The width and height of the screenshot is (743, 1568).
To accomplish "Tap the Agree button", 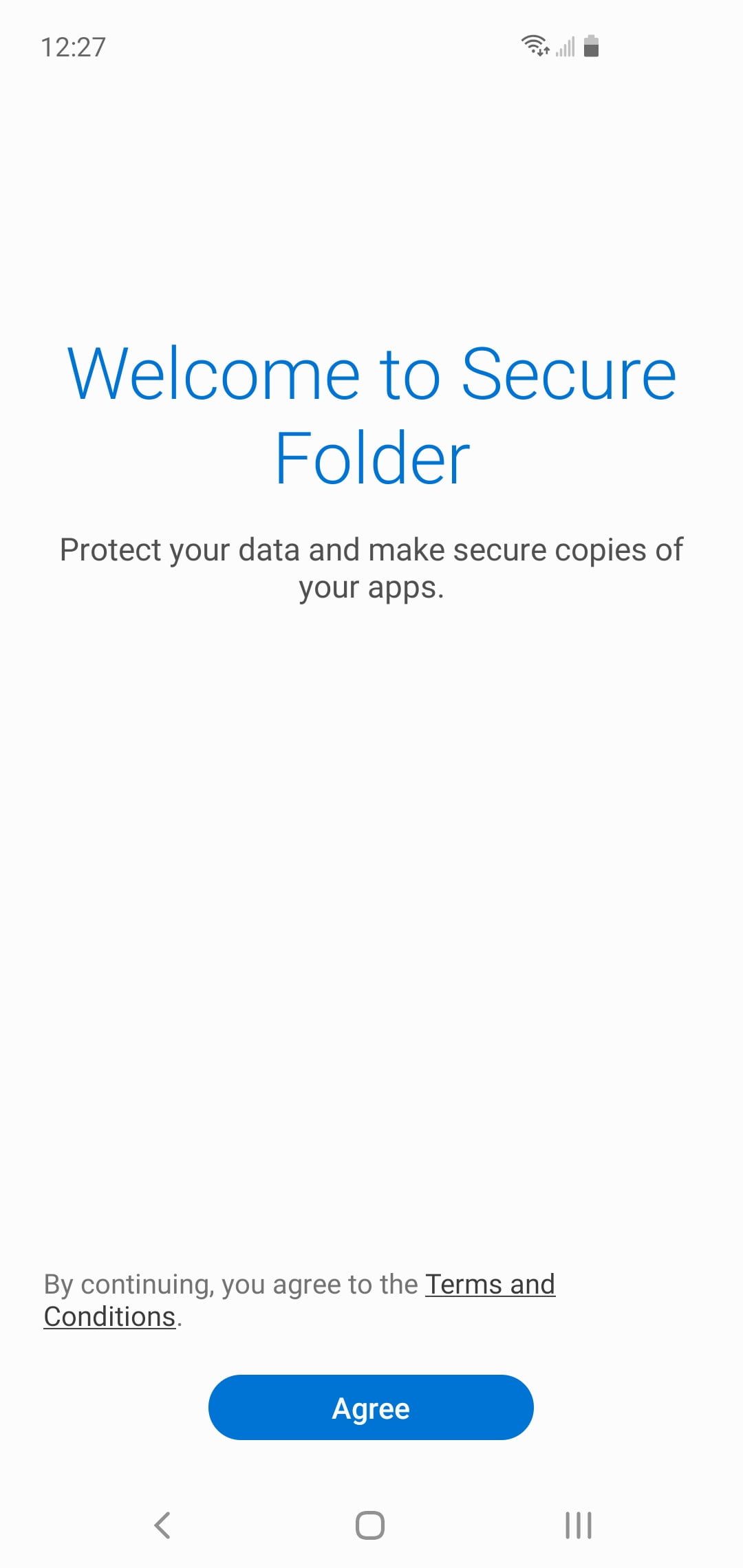I will pyautogui.click(x=371, y=1407).
